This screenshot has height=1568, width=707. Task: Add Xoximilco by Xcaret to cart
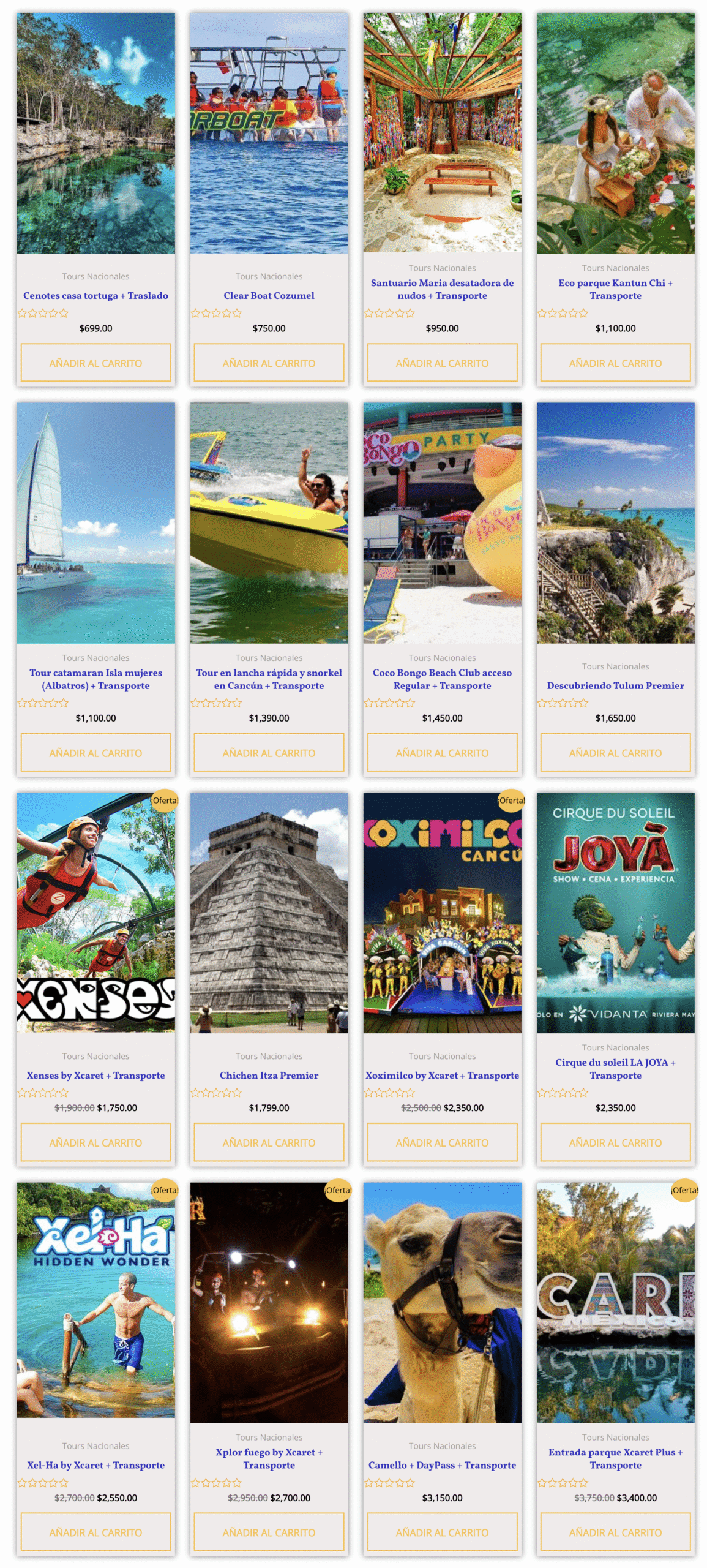[x=442, y=1142]
